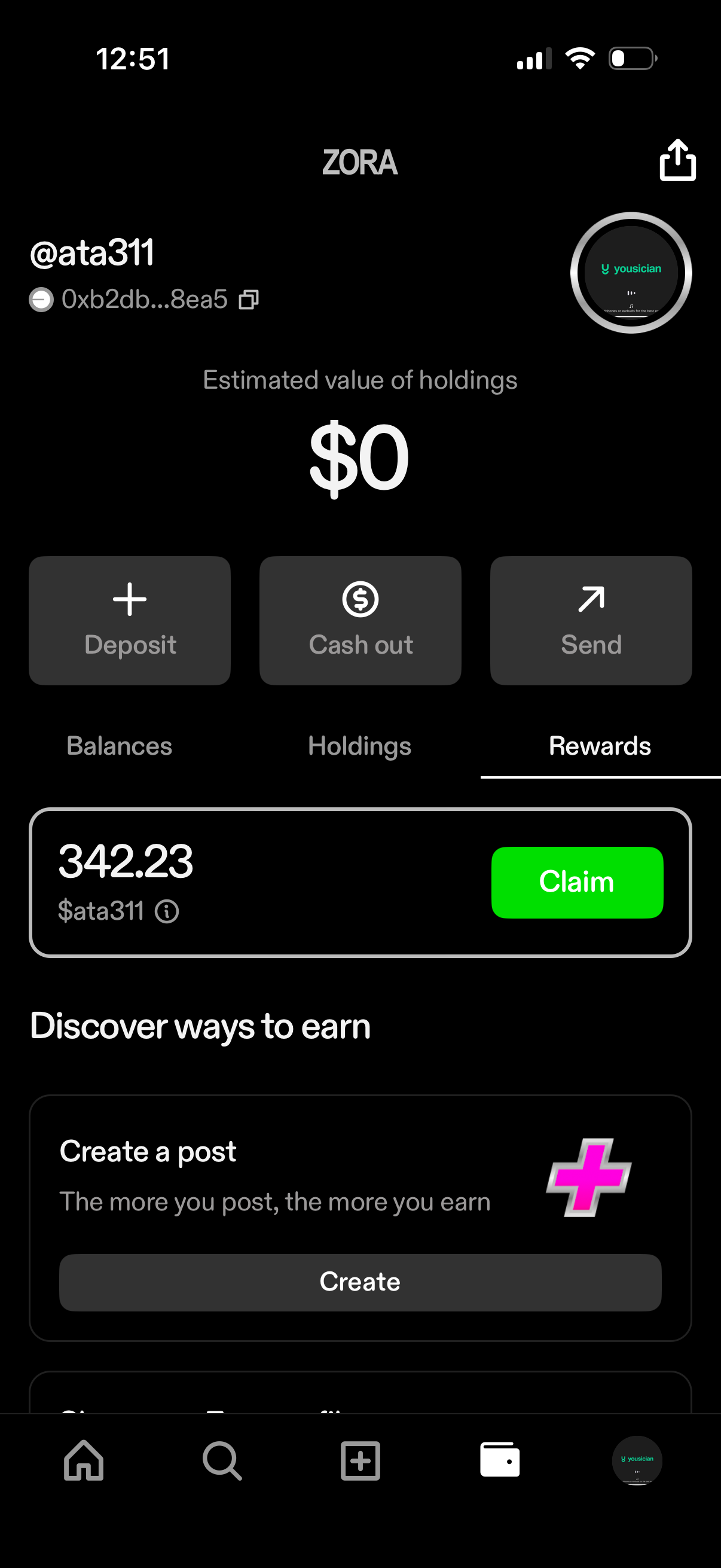Tap Create to make a post
The height and width of the screenshot is (1568, 721).
pos(360,1281)
